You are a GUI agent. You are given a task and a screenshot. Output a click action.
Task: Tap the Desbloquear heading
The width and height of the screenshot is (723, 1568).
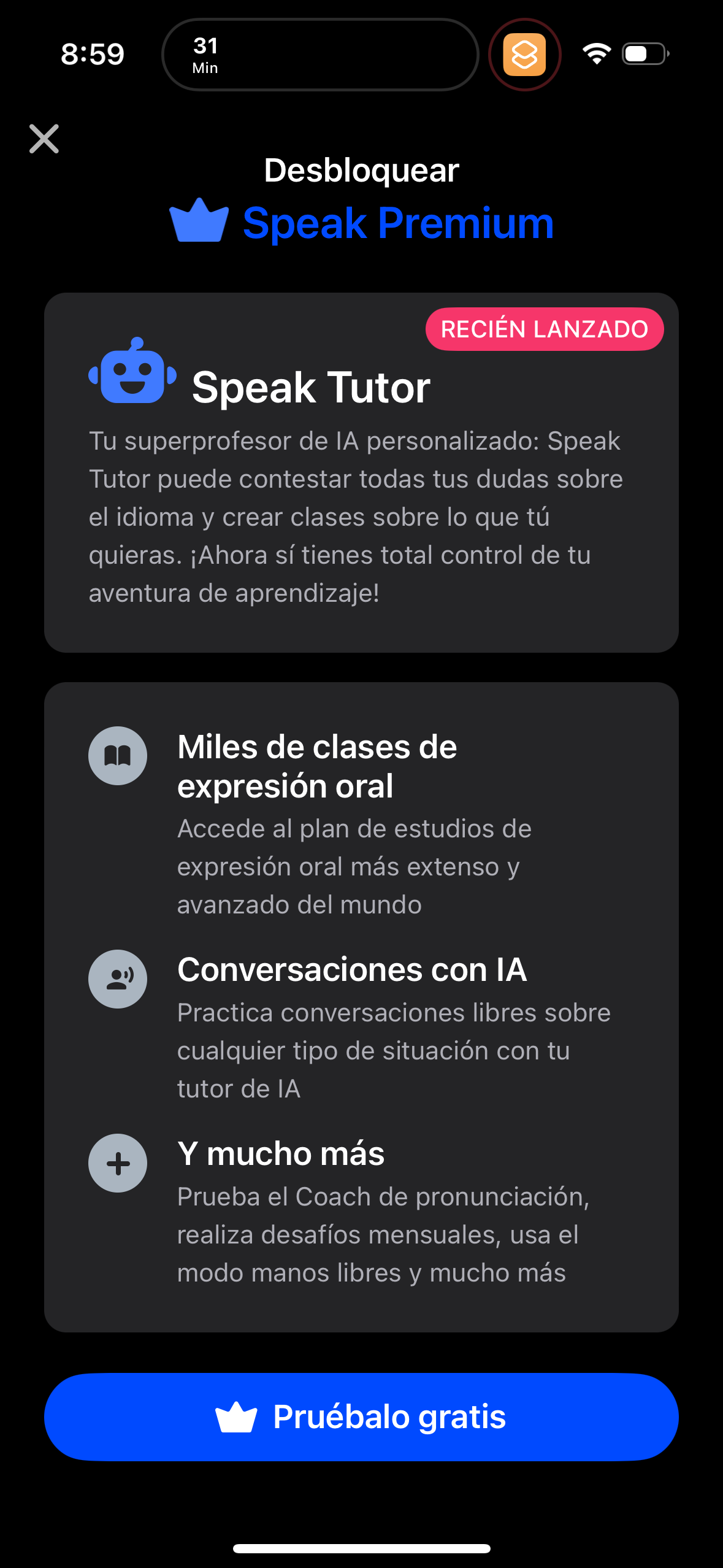click(x=361, y=171)
